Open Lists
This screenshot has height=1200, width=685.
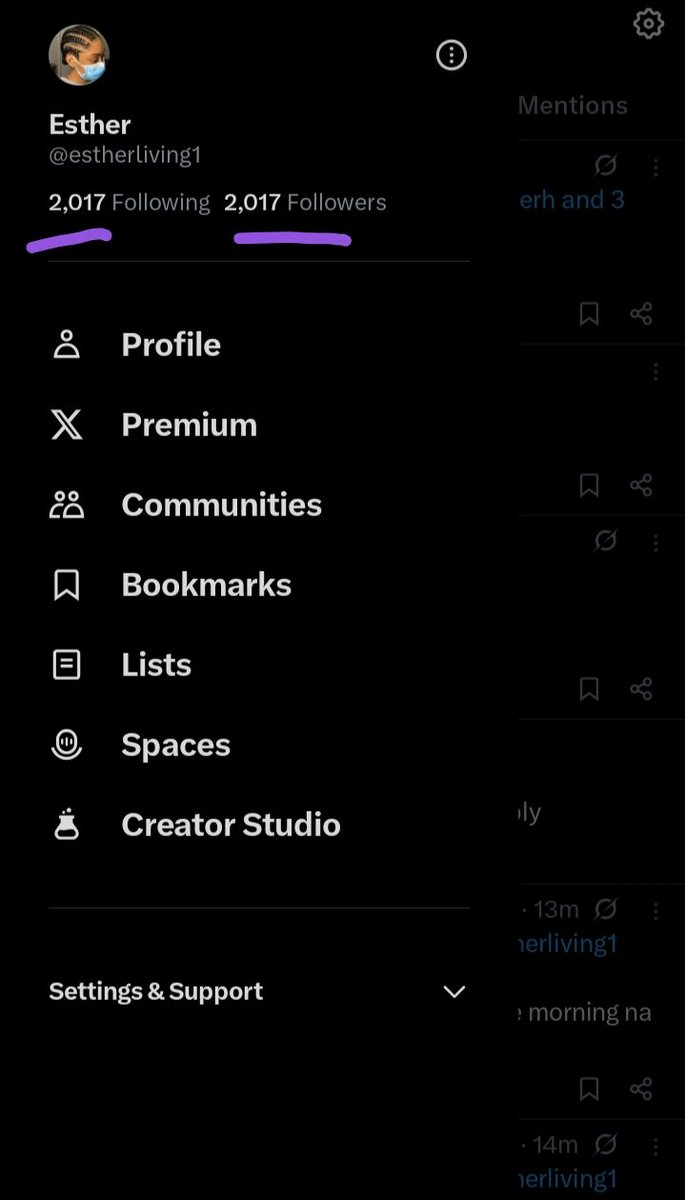[156, 665]
